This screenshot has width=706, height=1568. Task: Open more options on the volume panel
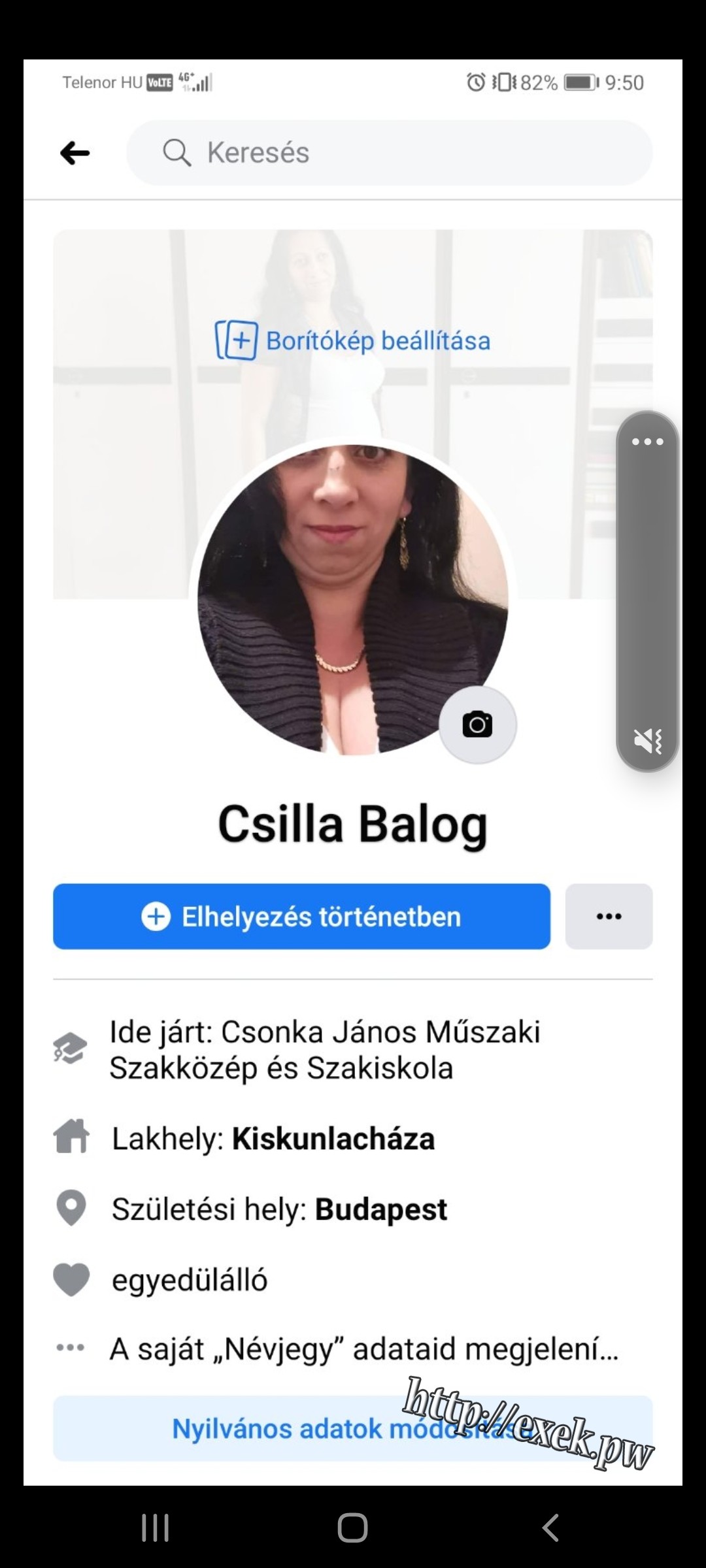click(x=648, y=442)
